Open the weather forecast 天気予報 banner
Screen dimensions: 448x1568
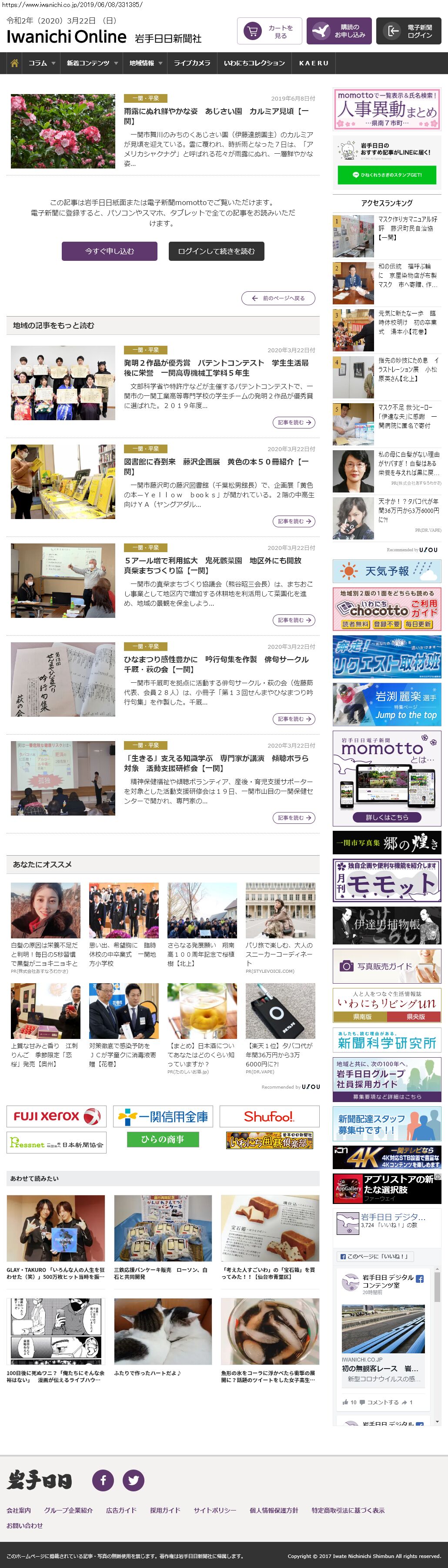[x=387, y=572]
